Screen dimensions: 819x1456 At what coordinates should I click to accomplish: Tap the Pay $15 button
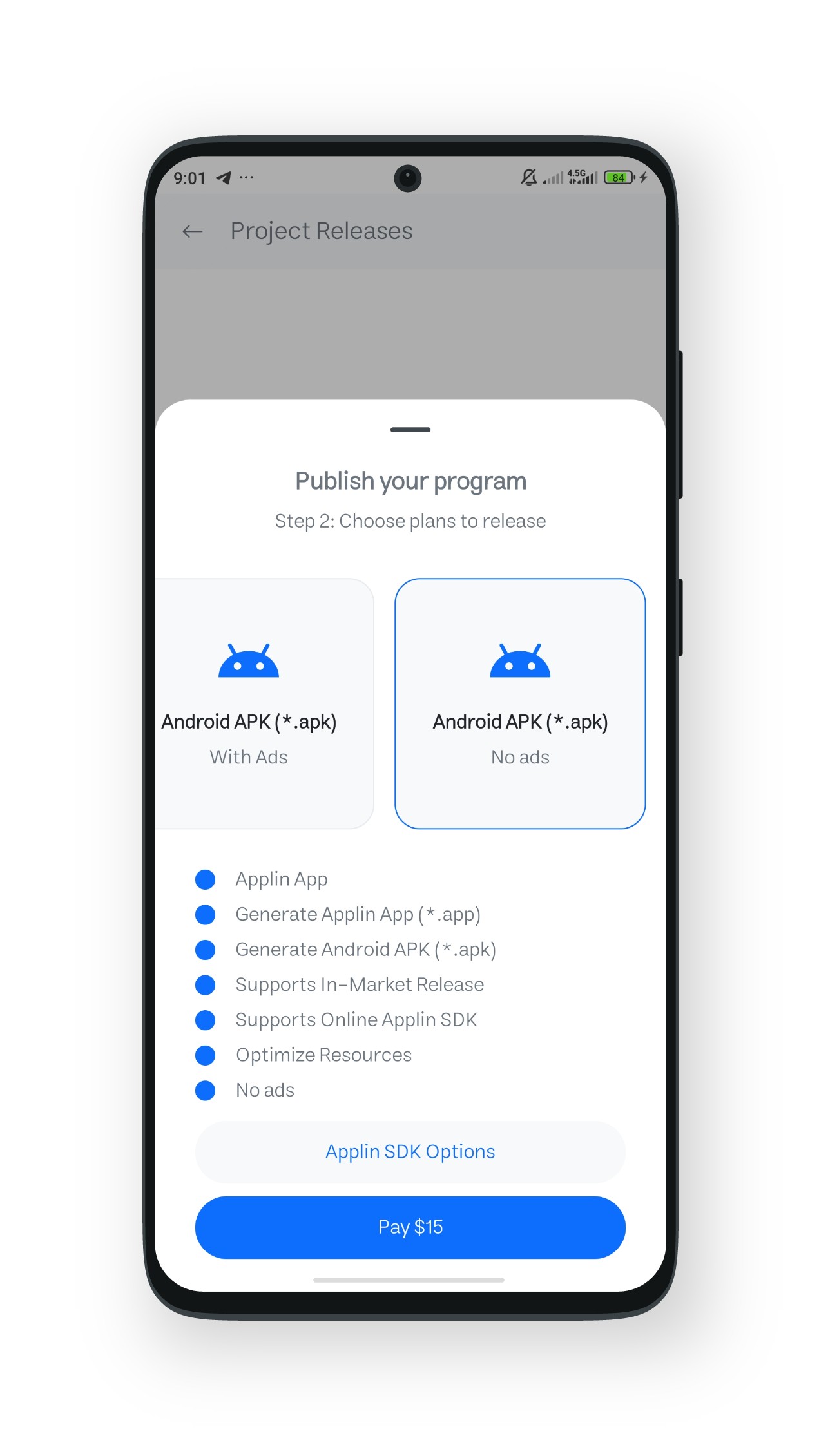pyautogui.click(x=410, y=1227)
